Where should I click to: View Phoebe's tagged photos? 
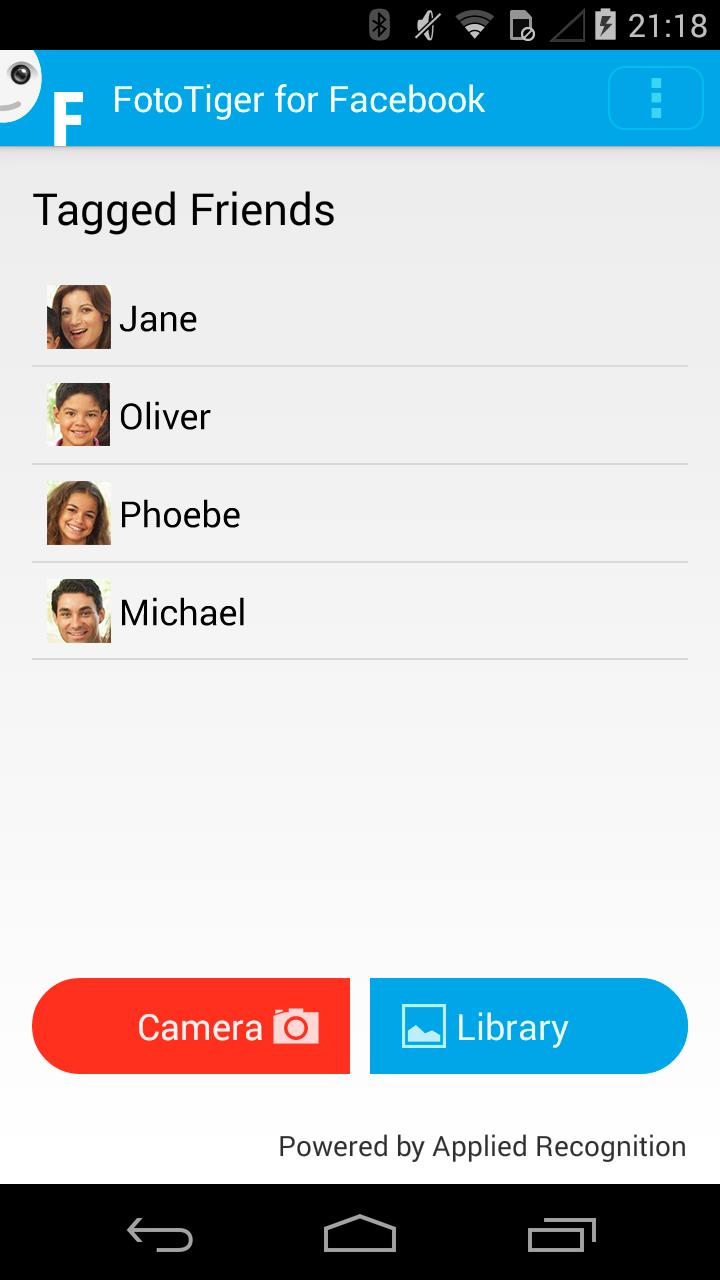click(x=359, y=514)
